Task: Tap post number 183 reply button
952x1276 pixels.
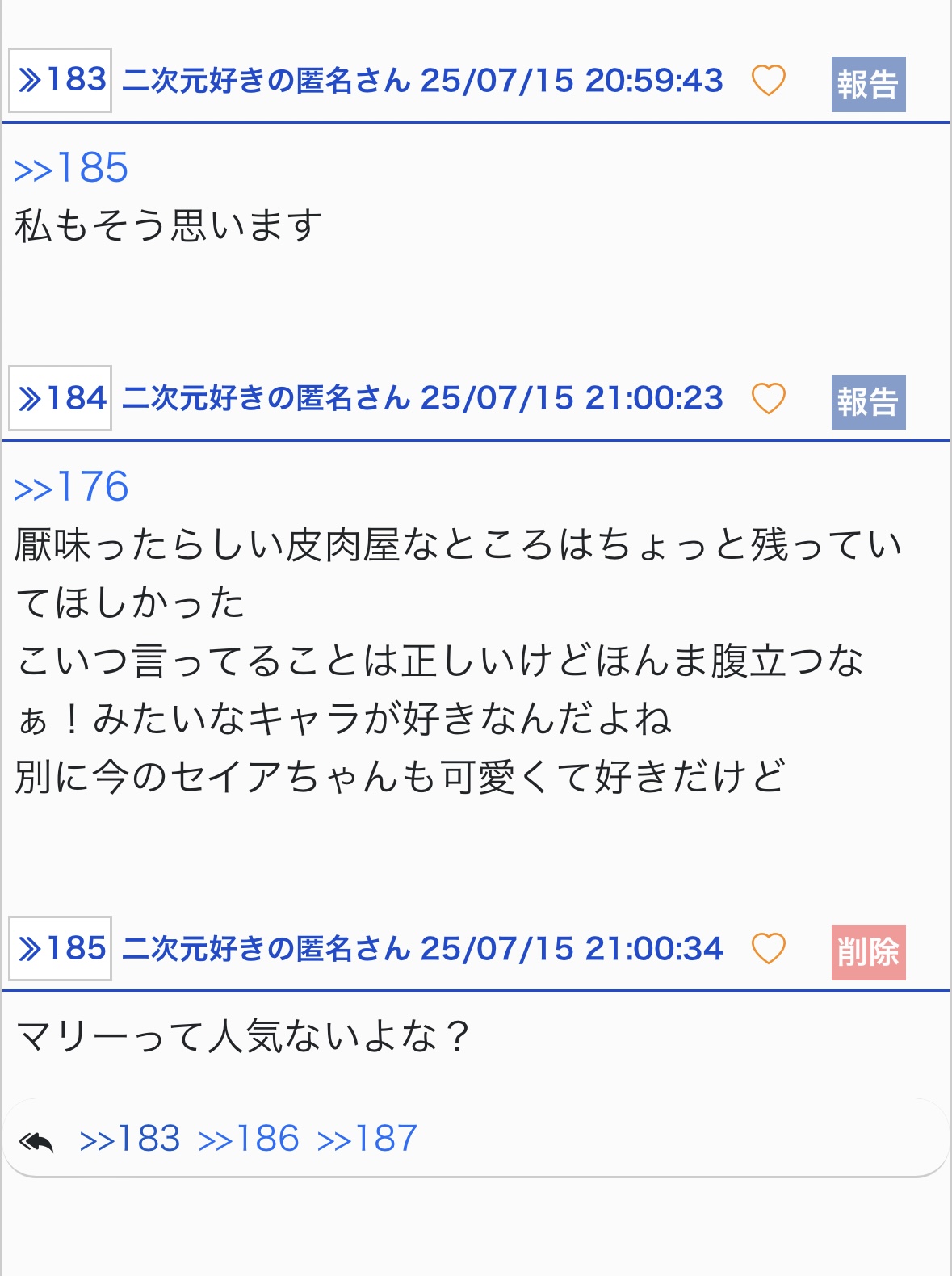Action: tap(61, 80)
